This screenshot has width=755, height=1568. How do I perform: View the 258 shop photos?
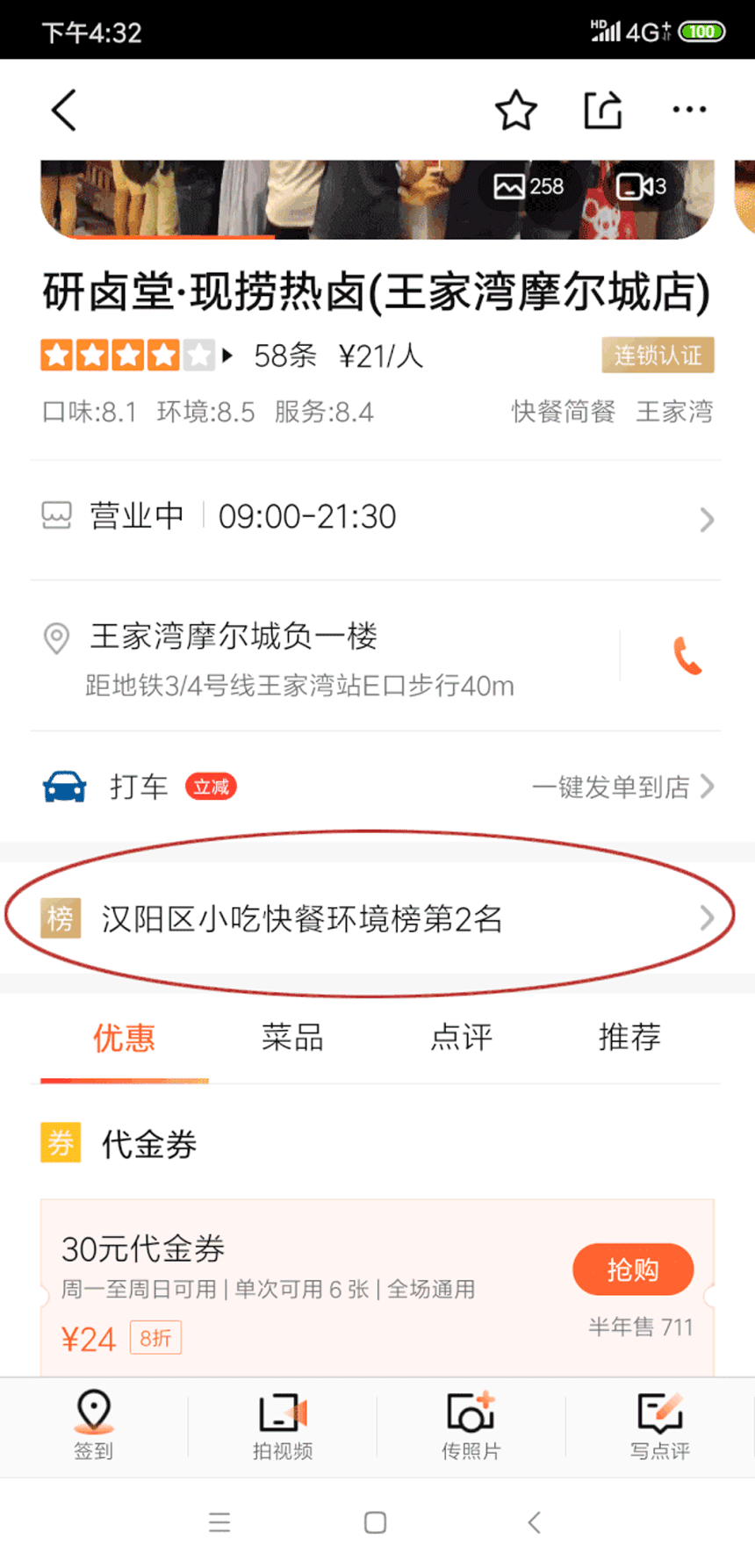point(528,186)
